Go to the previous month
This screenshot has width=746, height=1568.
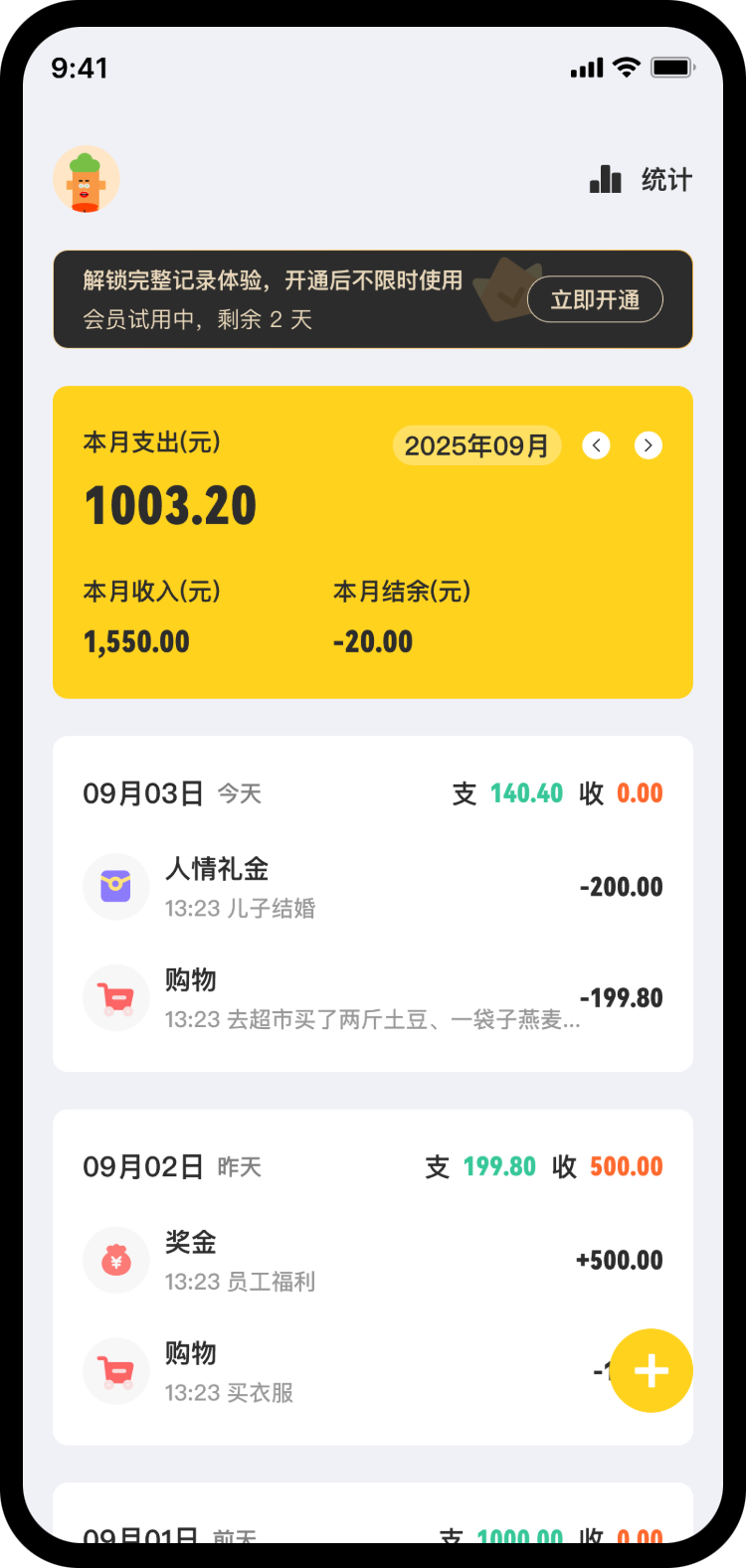[x=596, y=445]
